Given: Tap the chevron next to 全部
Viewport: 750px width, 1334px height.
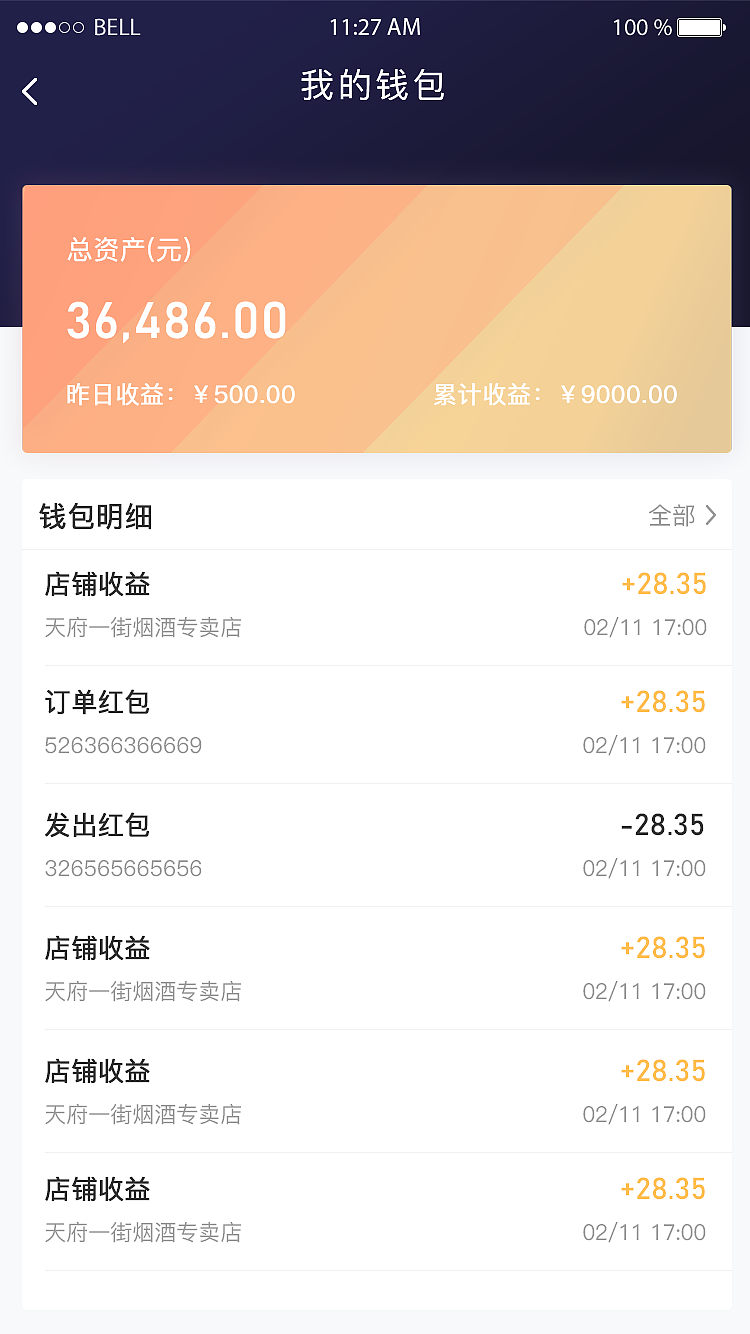Looking at the screenshot, I should [711, 515].
